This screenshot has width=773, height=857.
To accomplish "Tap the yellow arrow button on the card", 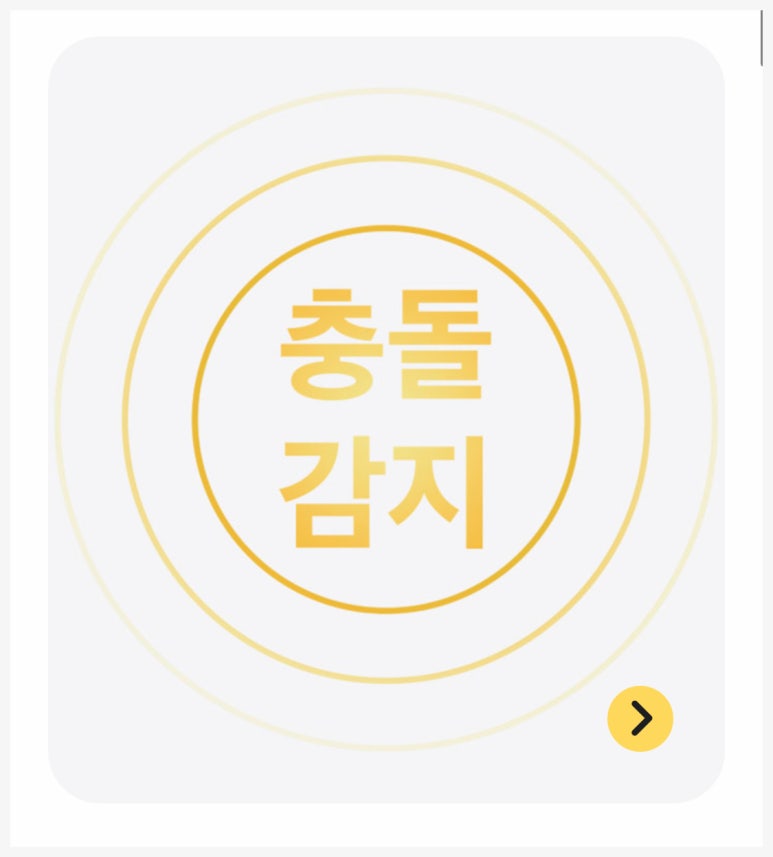I will (x=640, y=718).
